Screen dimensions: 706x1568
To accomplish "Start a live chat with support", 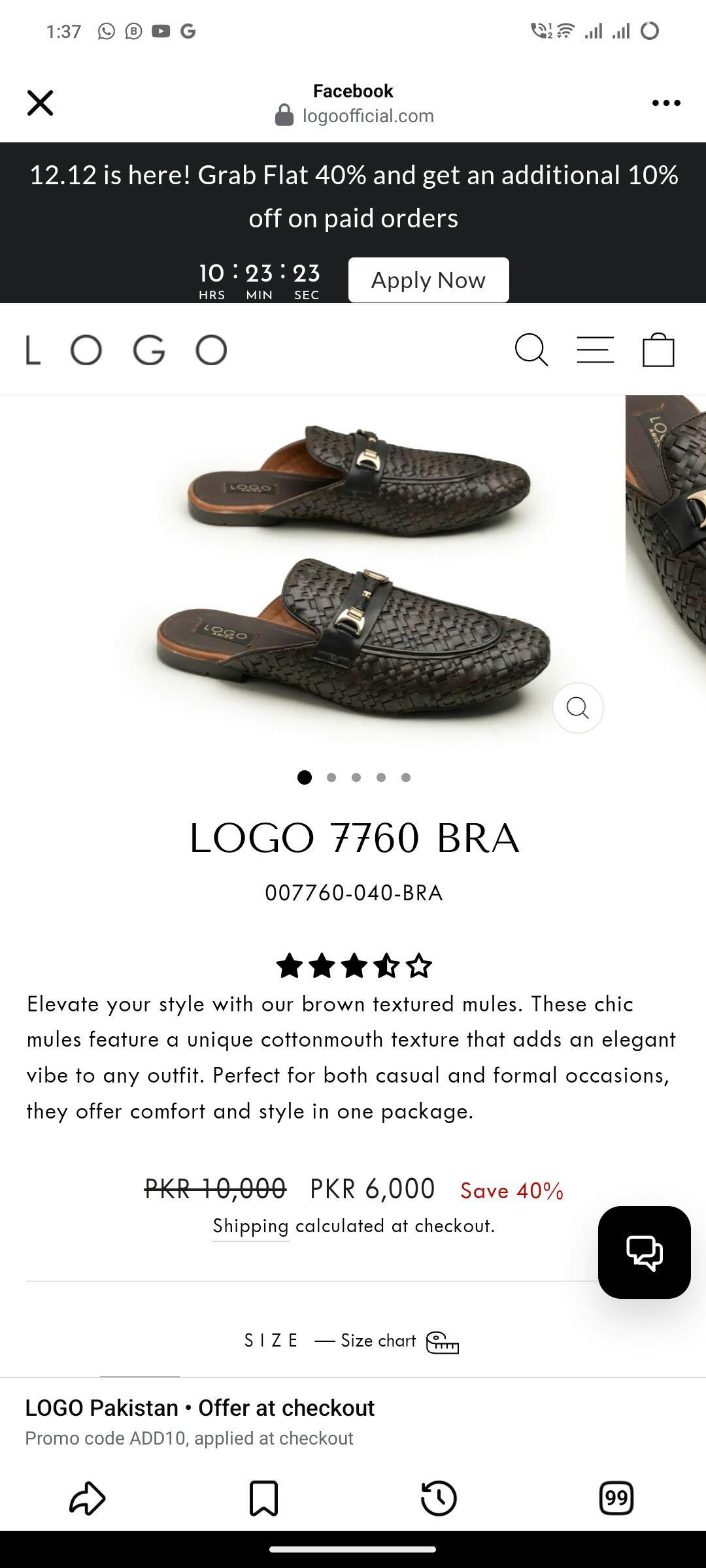I will point(644,1252).
